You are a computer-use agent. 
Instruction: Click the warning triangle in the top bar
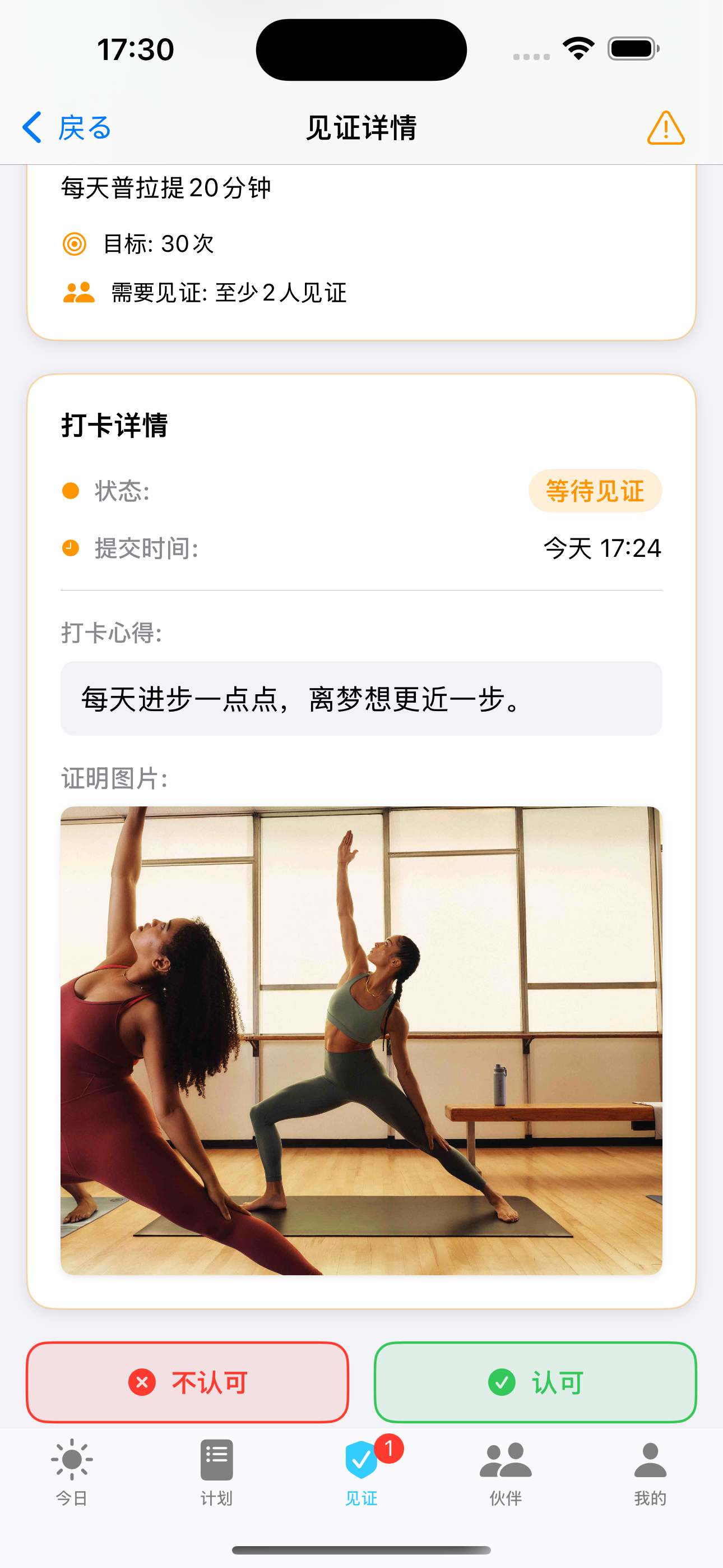(x=666, y=128)
